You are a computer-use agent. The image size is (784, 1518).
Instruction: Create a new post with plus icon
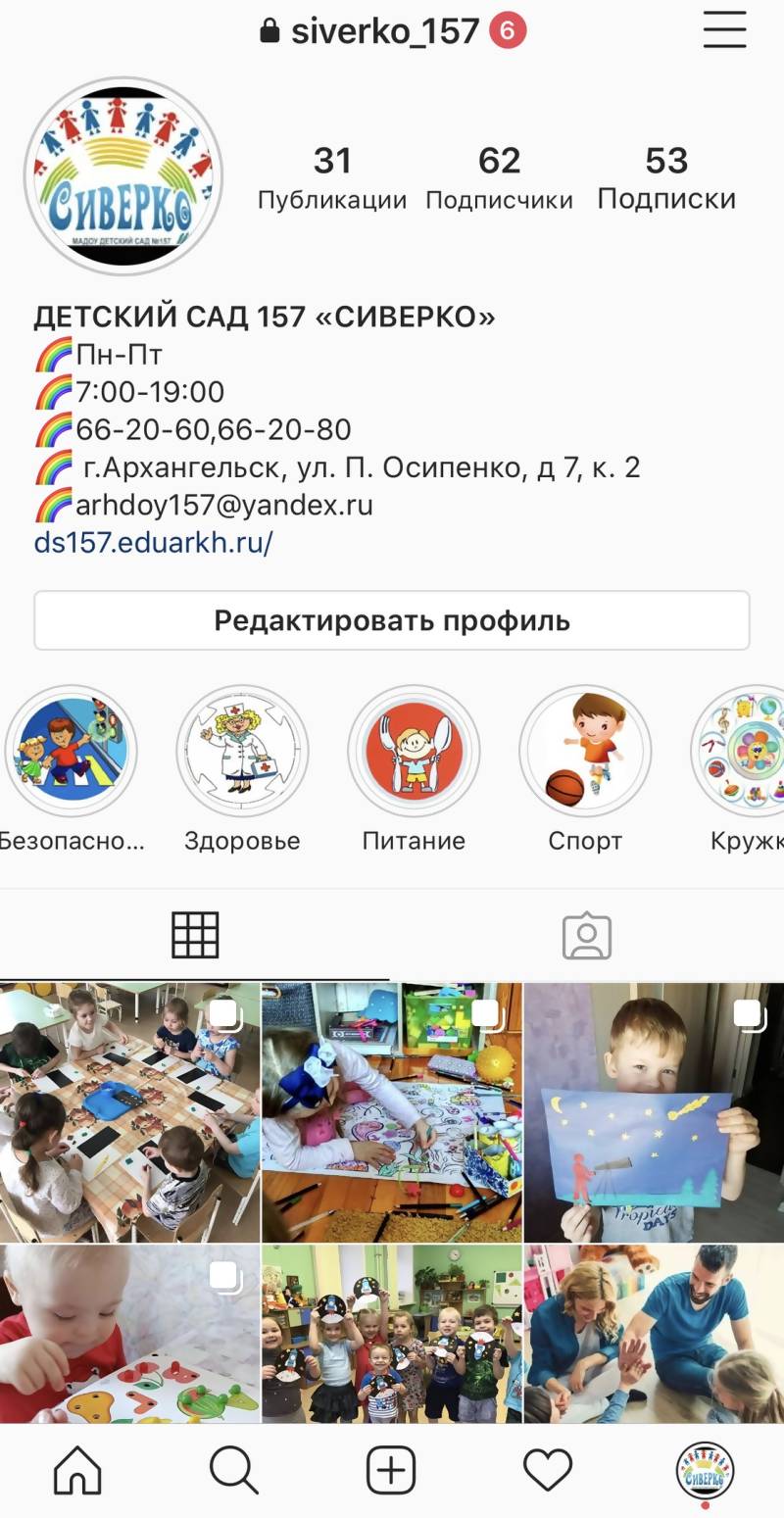click(391, 1471)
